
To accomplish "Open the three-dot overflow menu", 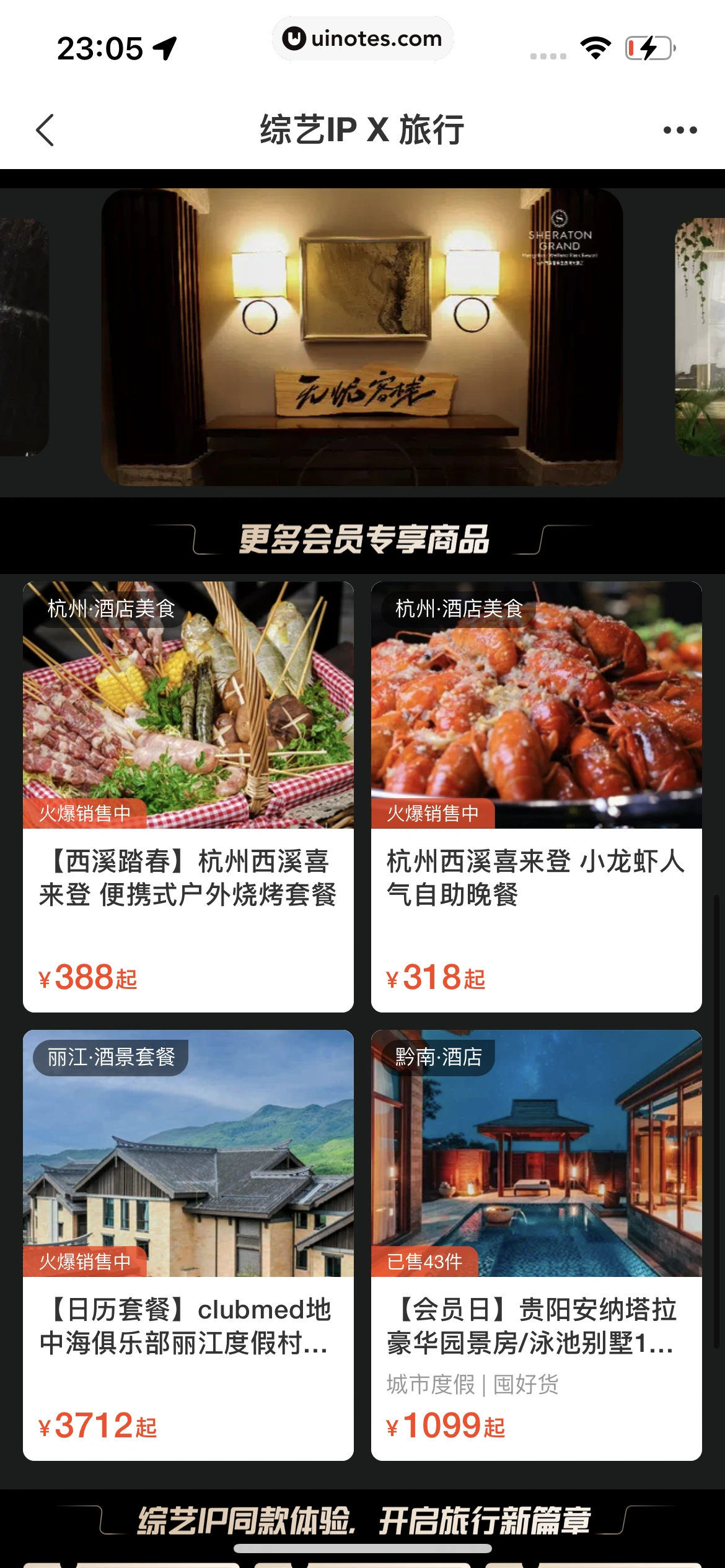I will (x=680, y=130).
